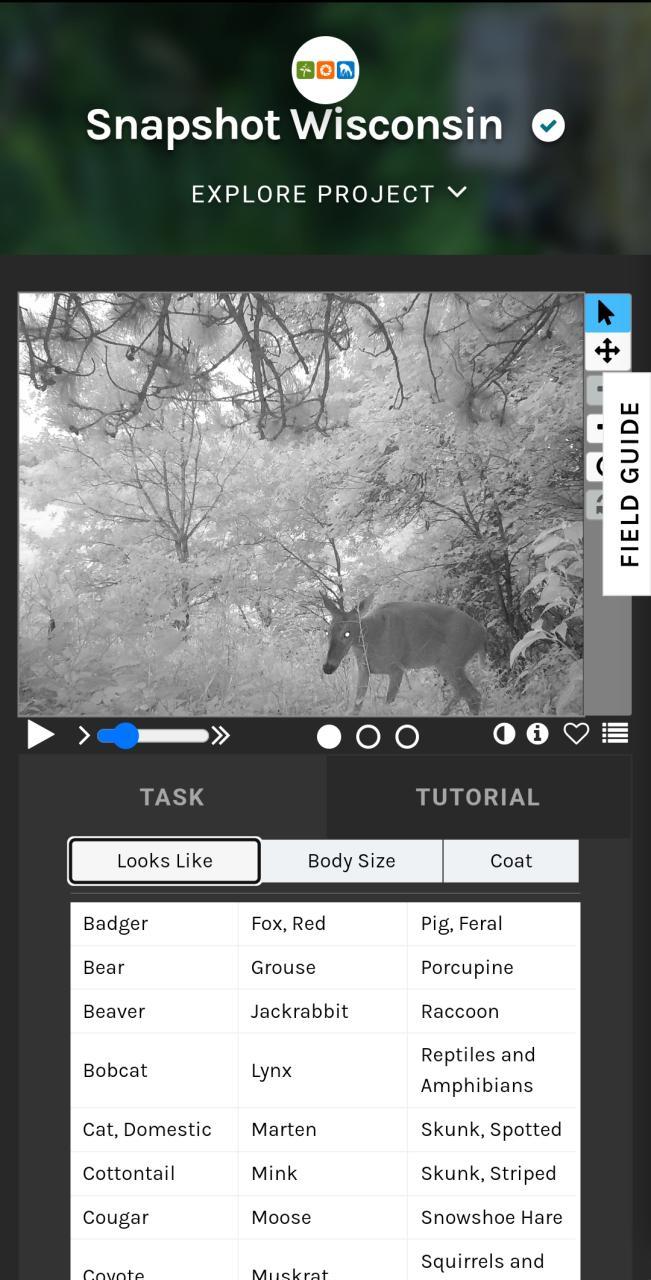Image resolution: width=651 pixels, height=1280 pixels.
Task: Invert the image colors
Action: (504, 734)
